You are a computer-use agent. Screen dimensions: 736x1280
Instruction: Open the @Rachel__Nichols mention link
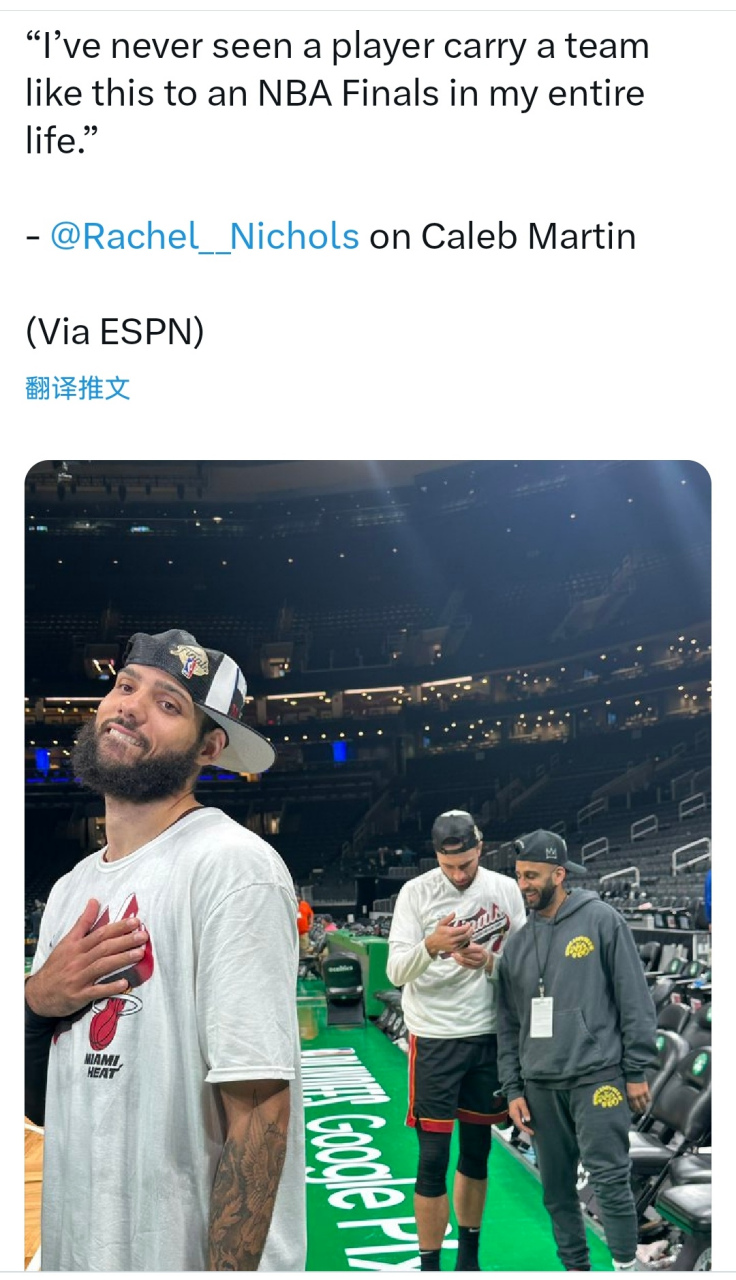click(204, 237)
